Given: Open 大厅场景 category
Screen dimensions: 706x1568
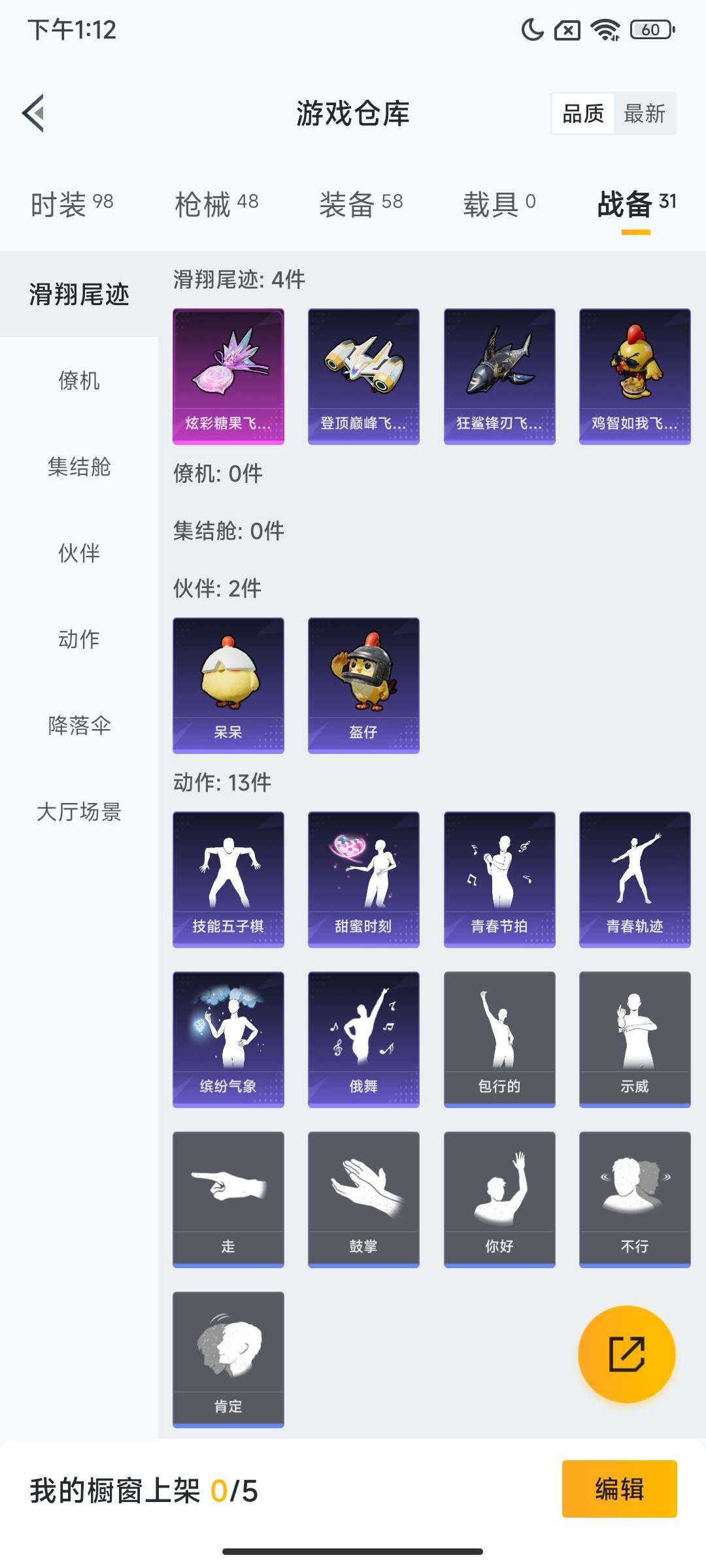Looking at the screenshot, I should coord(79,811).
